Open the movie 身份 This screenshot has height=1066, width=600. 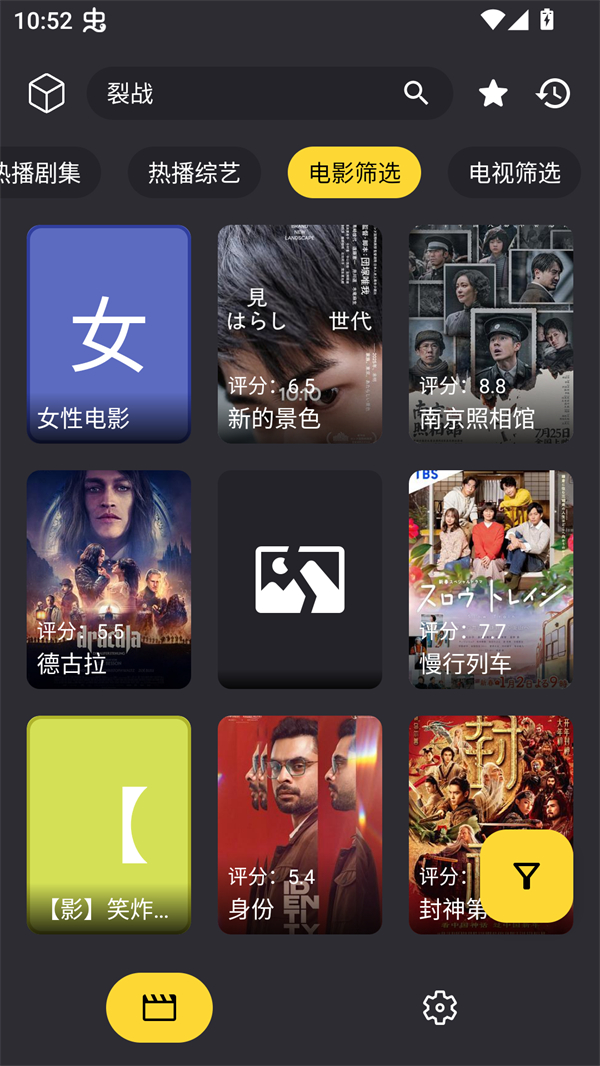click(x=300, y=824)
